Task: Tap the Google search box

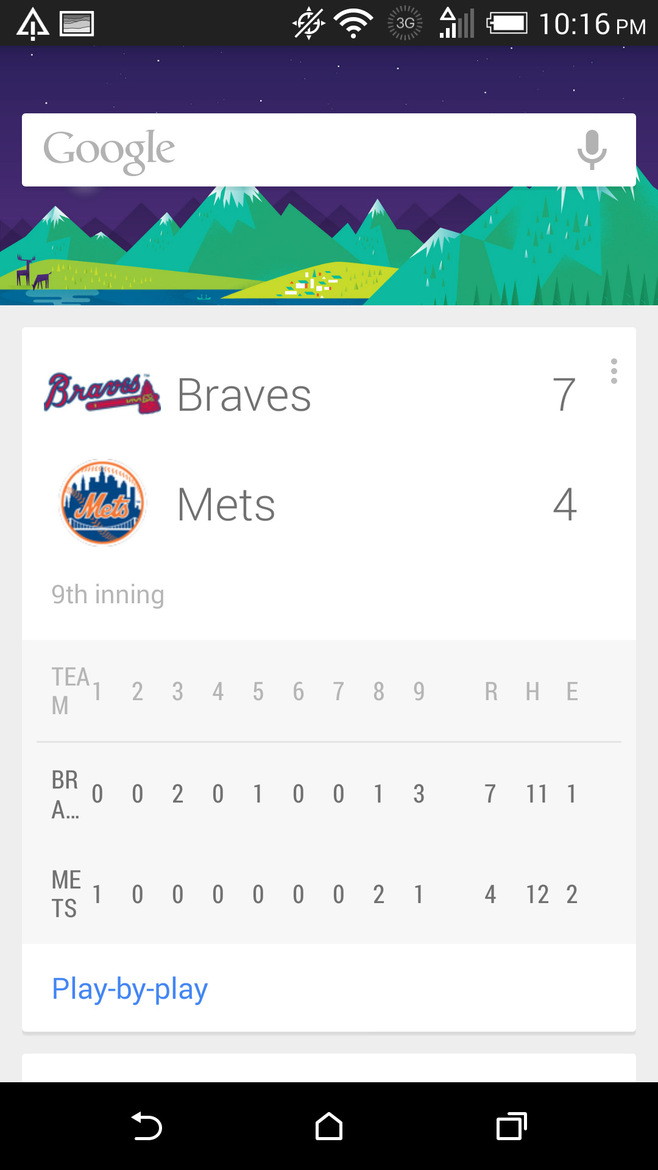Action: pyautogui.click(x=300, y=150)
